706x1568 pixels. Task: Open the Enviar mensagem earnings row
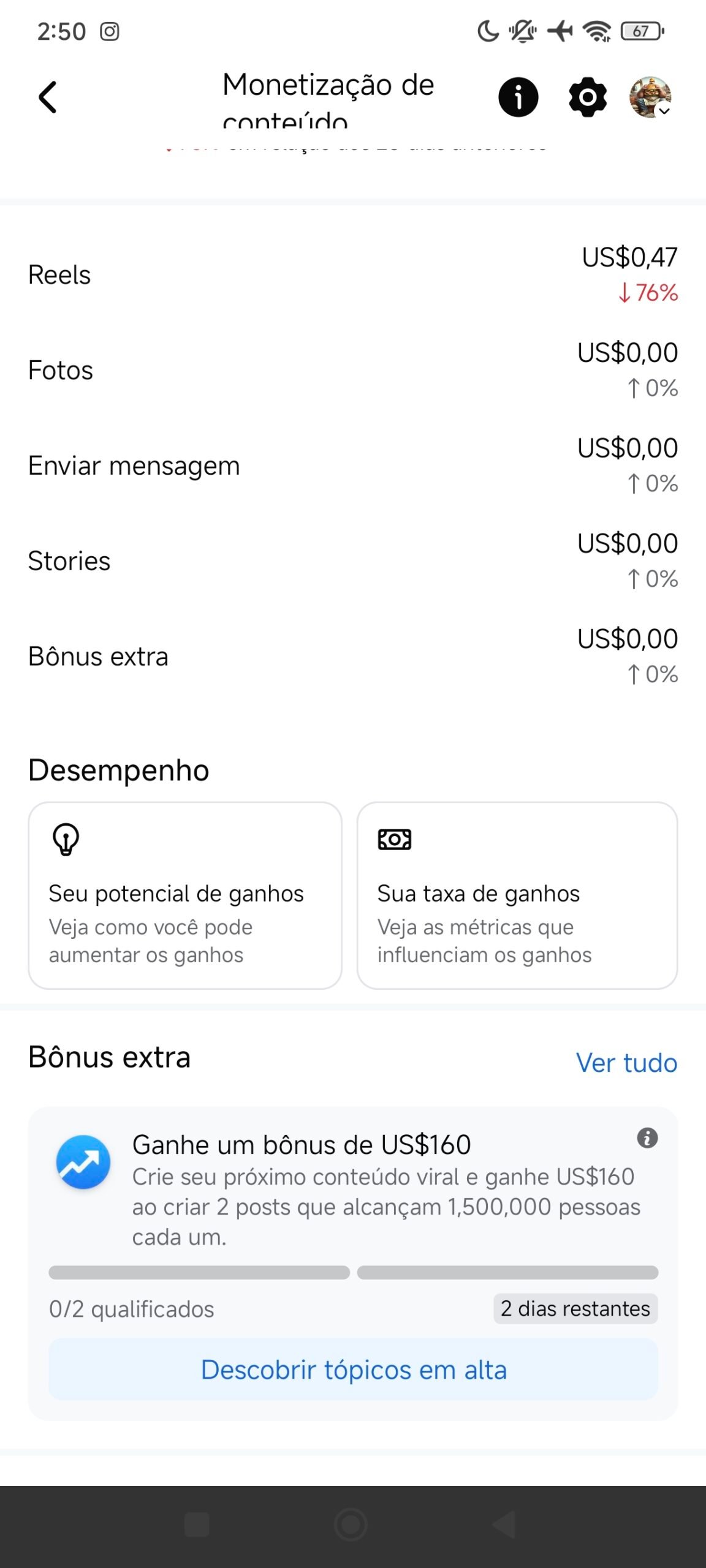(353, 466)
